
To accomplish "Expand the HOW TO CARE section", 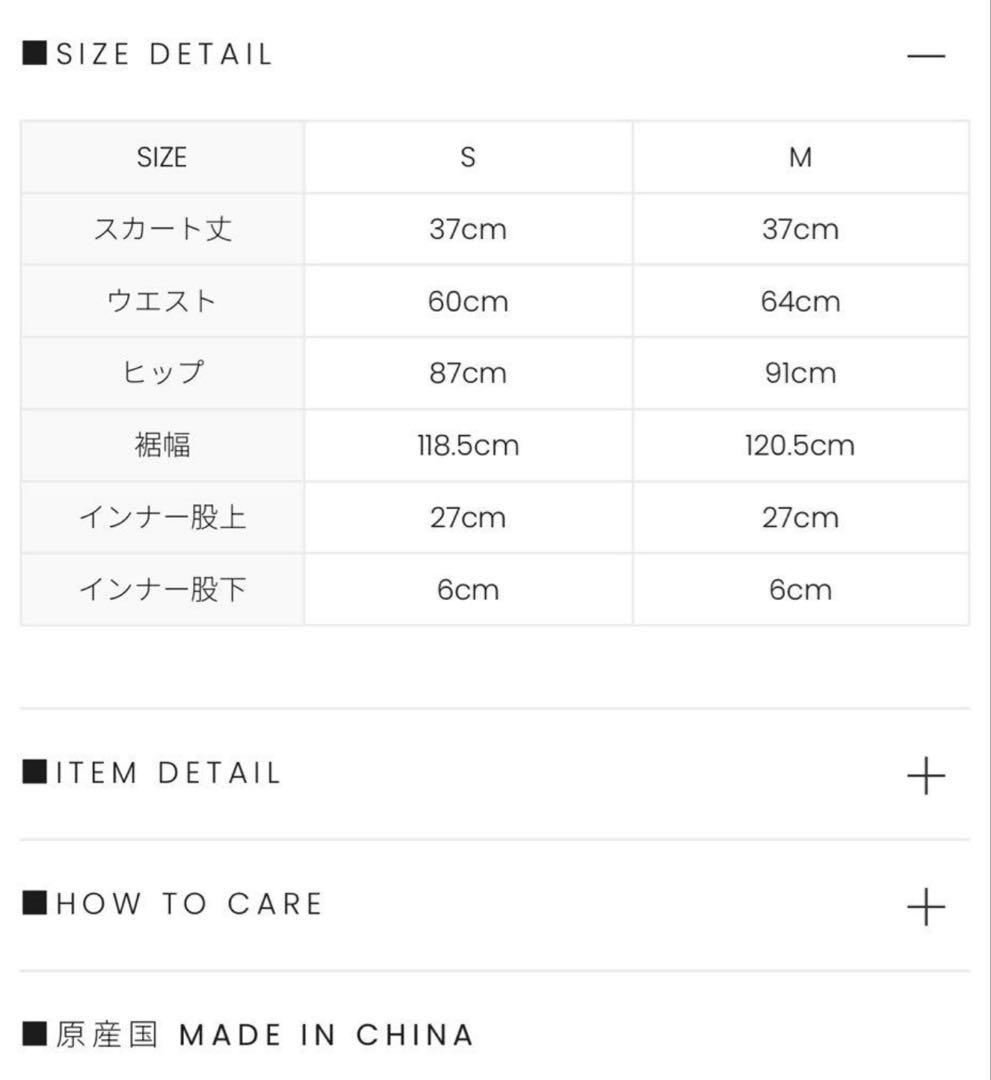I will click(x=925, y=906).
